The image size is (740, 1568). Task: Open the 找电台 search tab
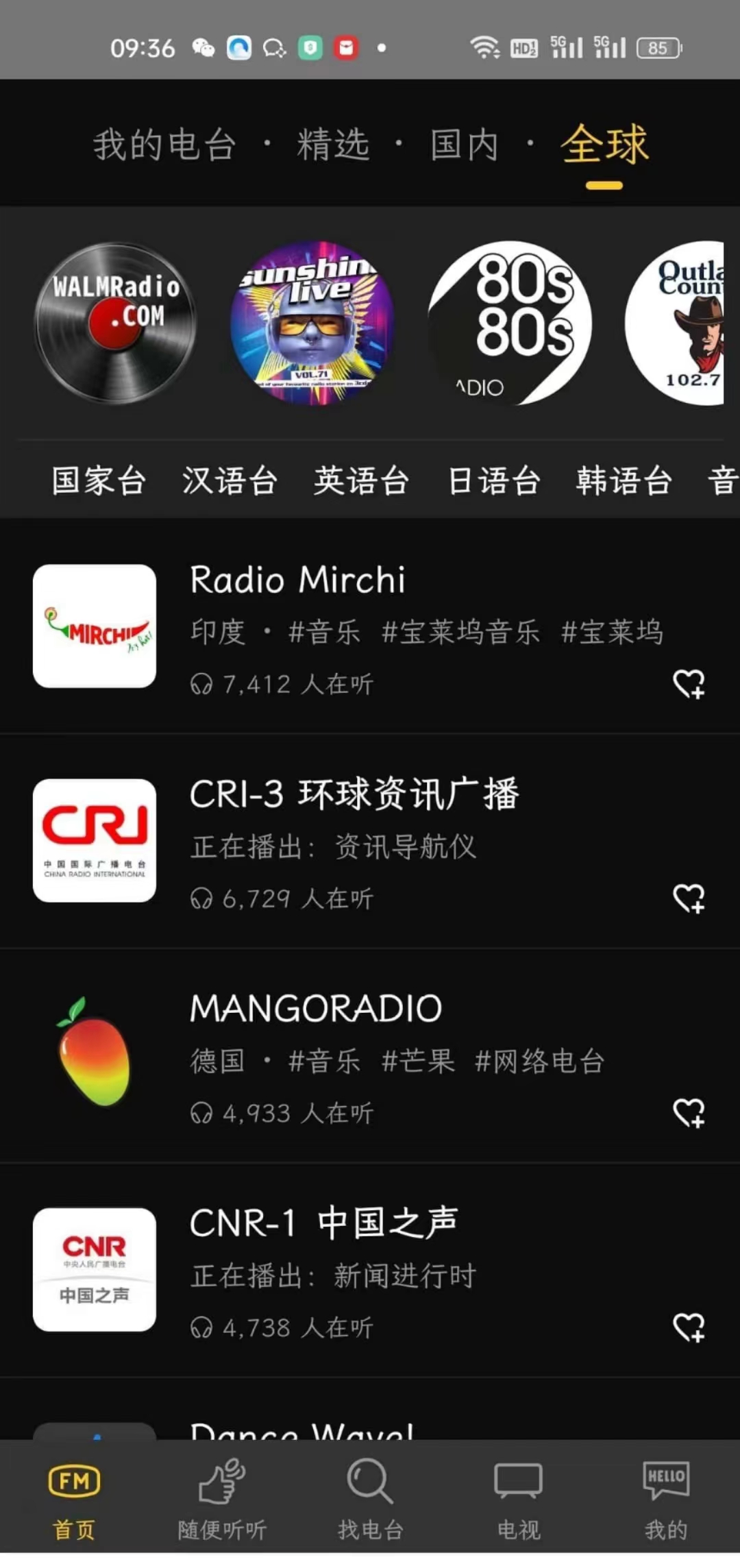click(x=370, y=1499)
